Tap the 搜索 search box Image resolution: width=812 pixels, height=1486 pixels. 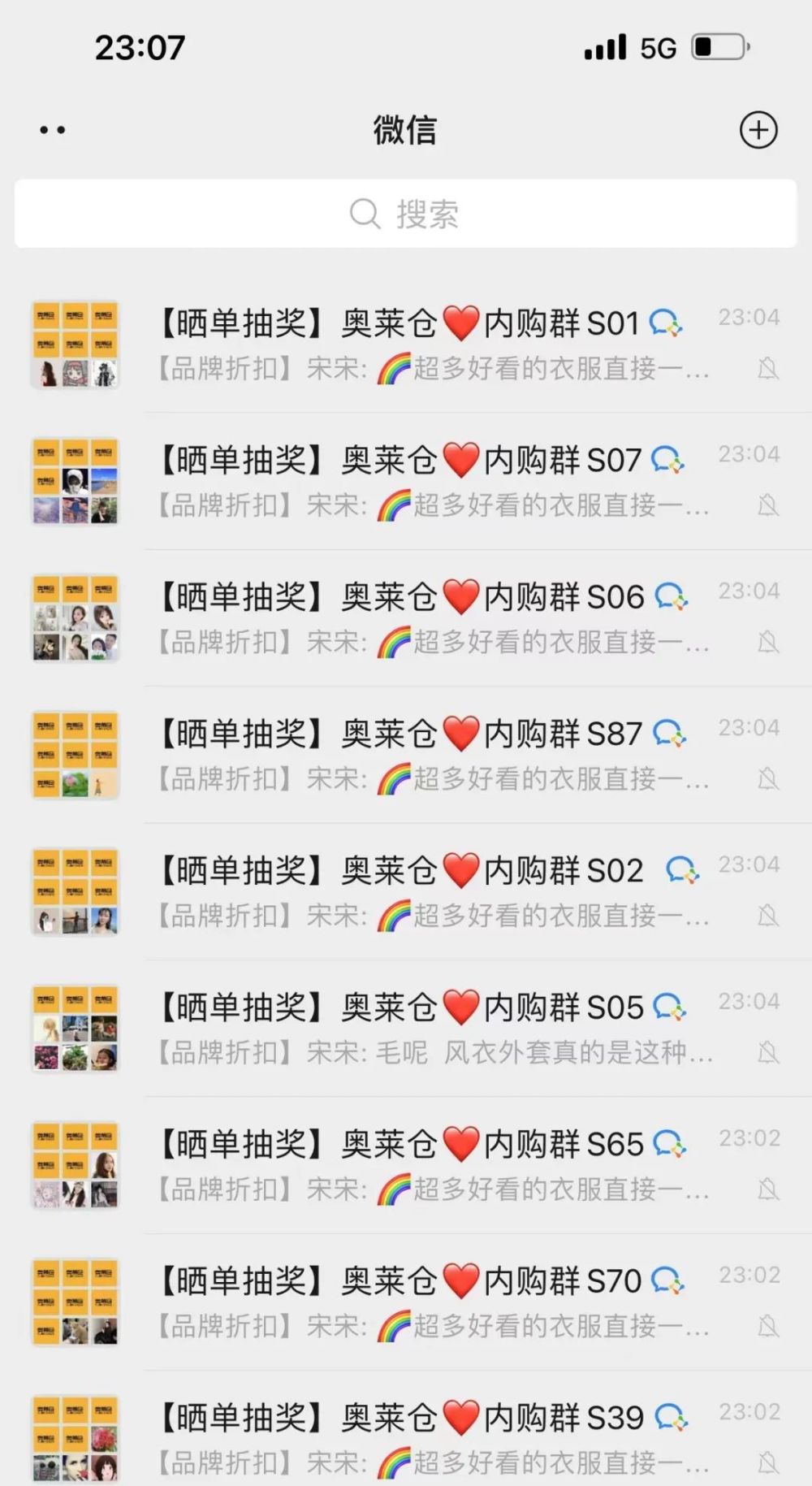[405, 214]
